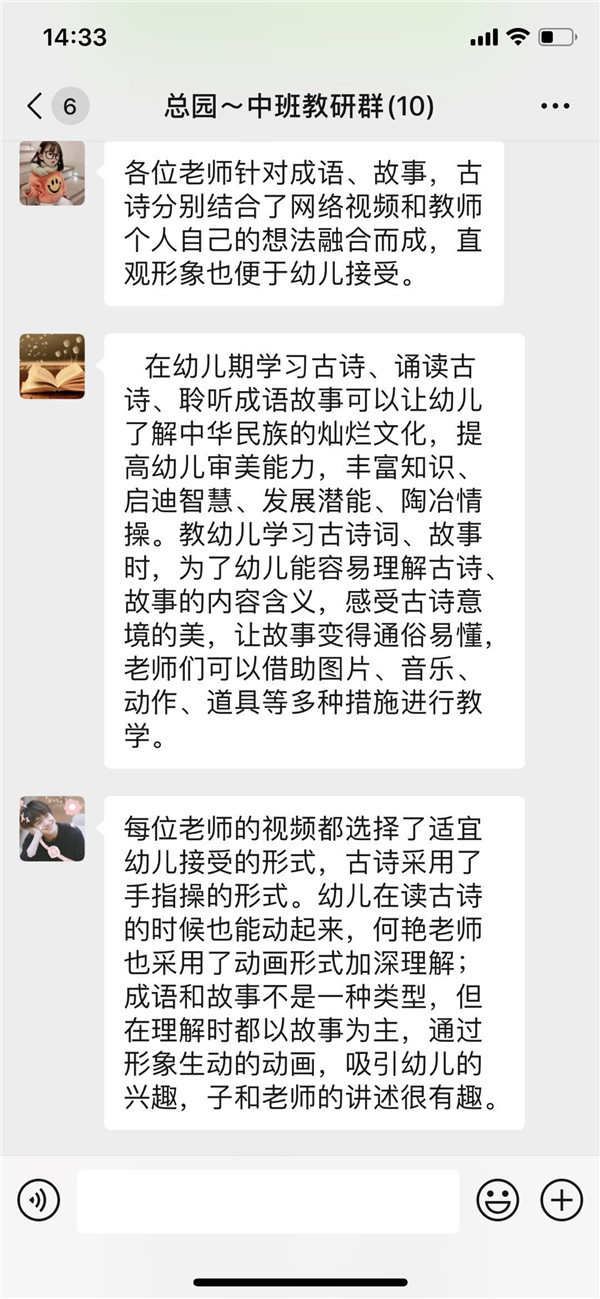Switch to voice message input
This screenshot has height=1299, width=600.
click(x=39, y=1200)
